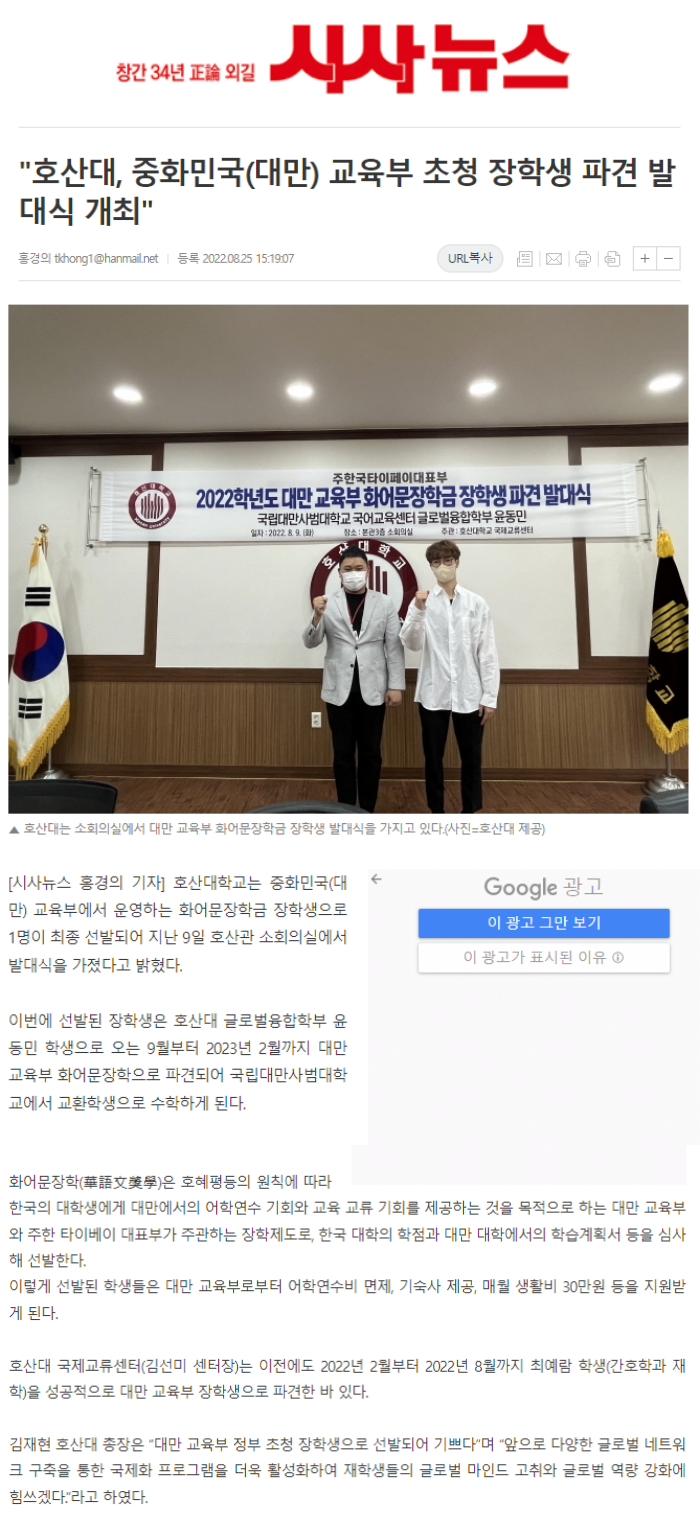
Task: Send this article by email
Action: click(553, 258)
